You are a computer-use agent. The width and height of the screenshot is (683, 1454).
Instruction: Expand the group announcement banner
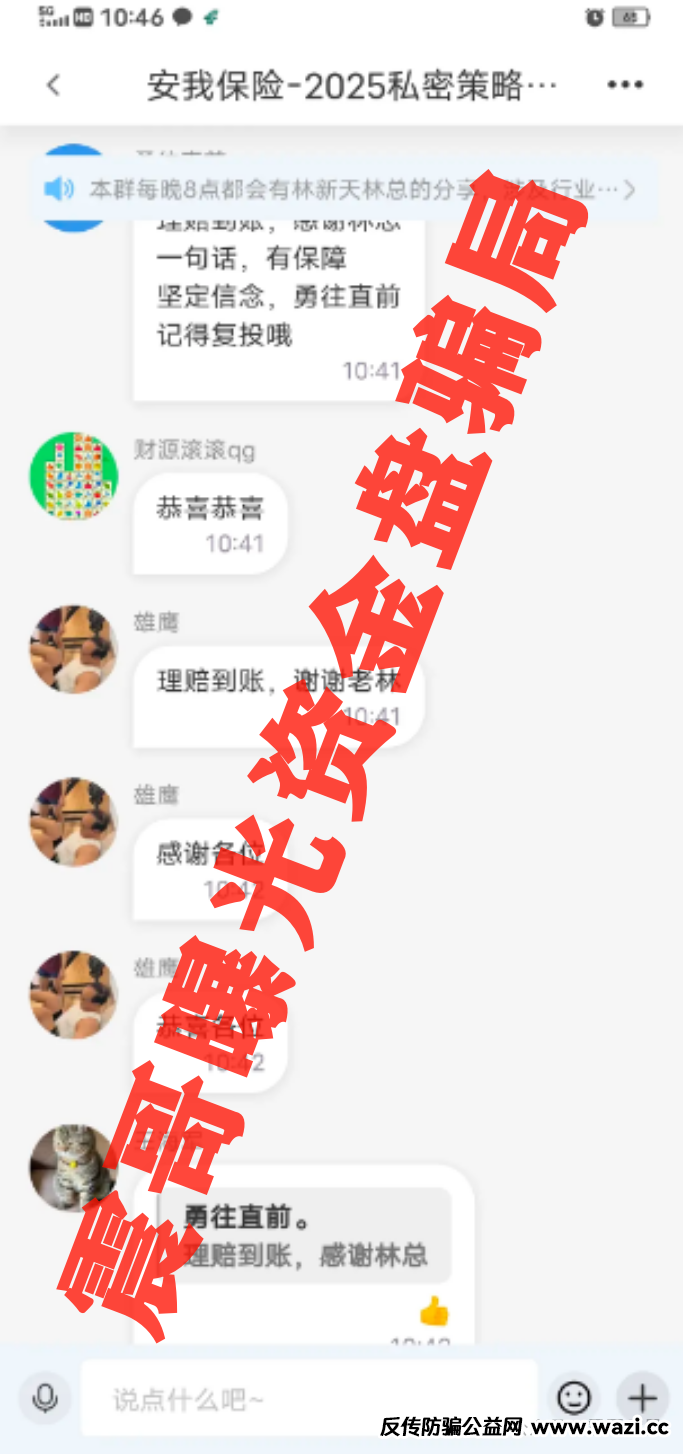(x=628, y=189)
